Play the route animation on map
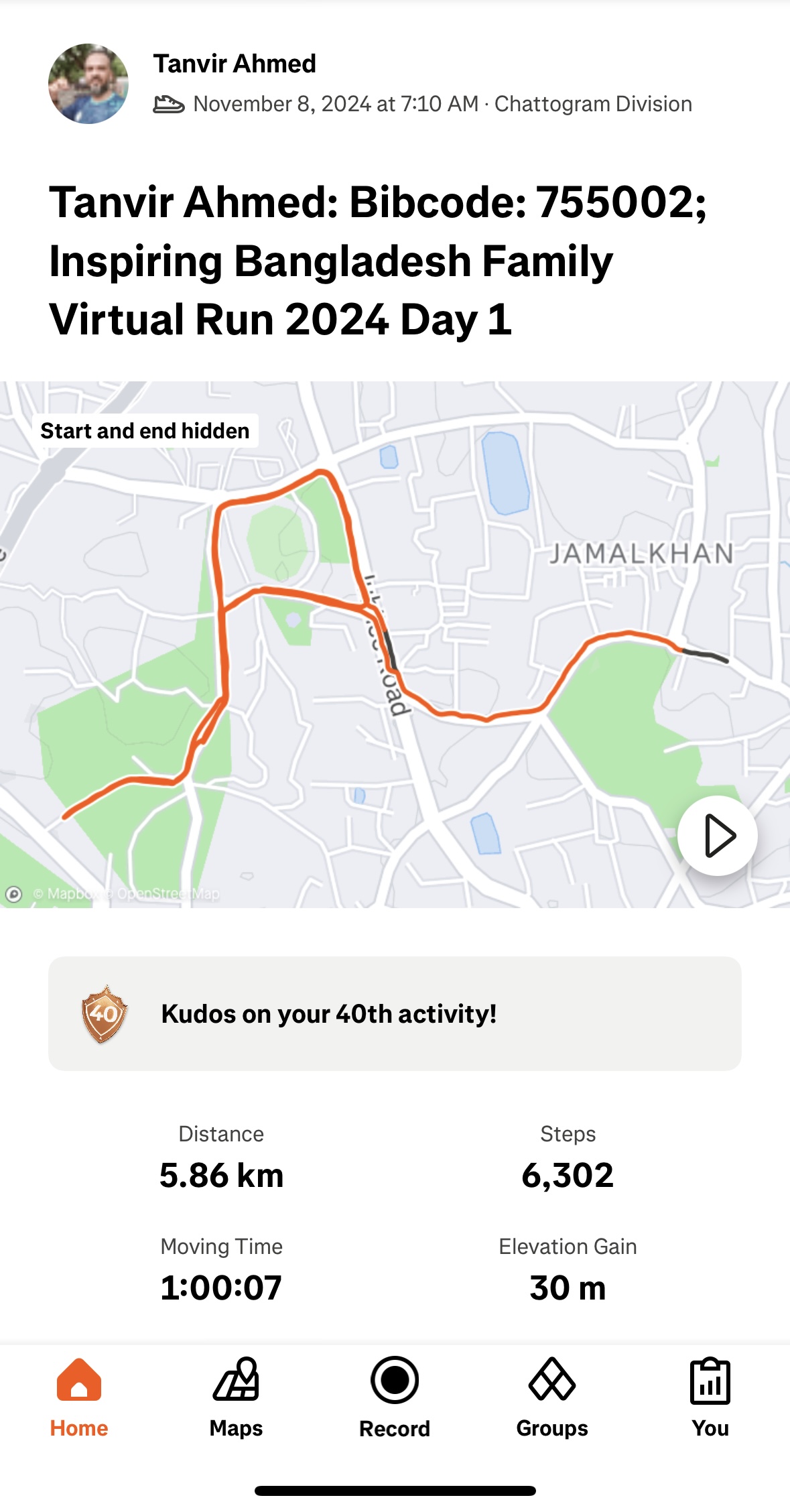Image resolution: width=790 pixels, height=1512 pixels. (718, 836)
